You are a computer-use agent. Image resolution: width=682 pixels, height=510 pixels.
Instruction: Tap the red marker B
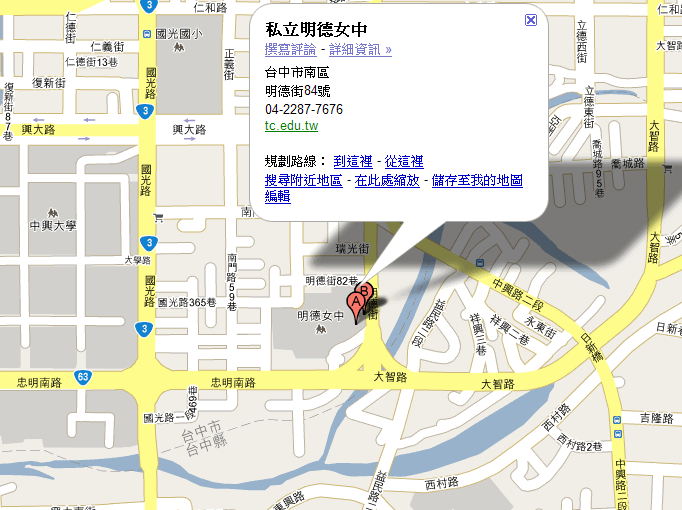pos(366,292)
